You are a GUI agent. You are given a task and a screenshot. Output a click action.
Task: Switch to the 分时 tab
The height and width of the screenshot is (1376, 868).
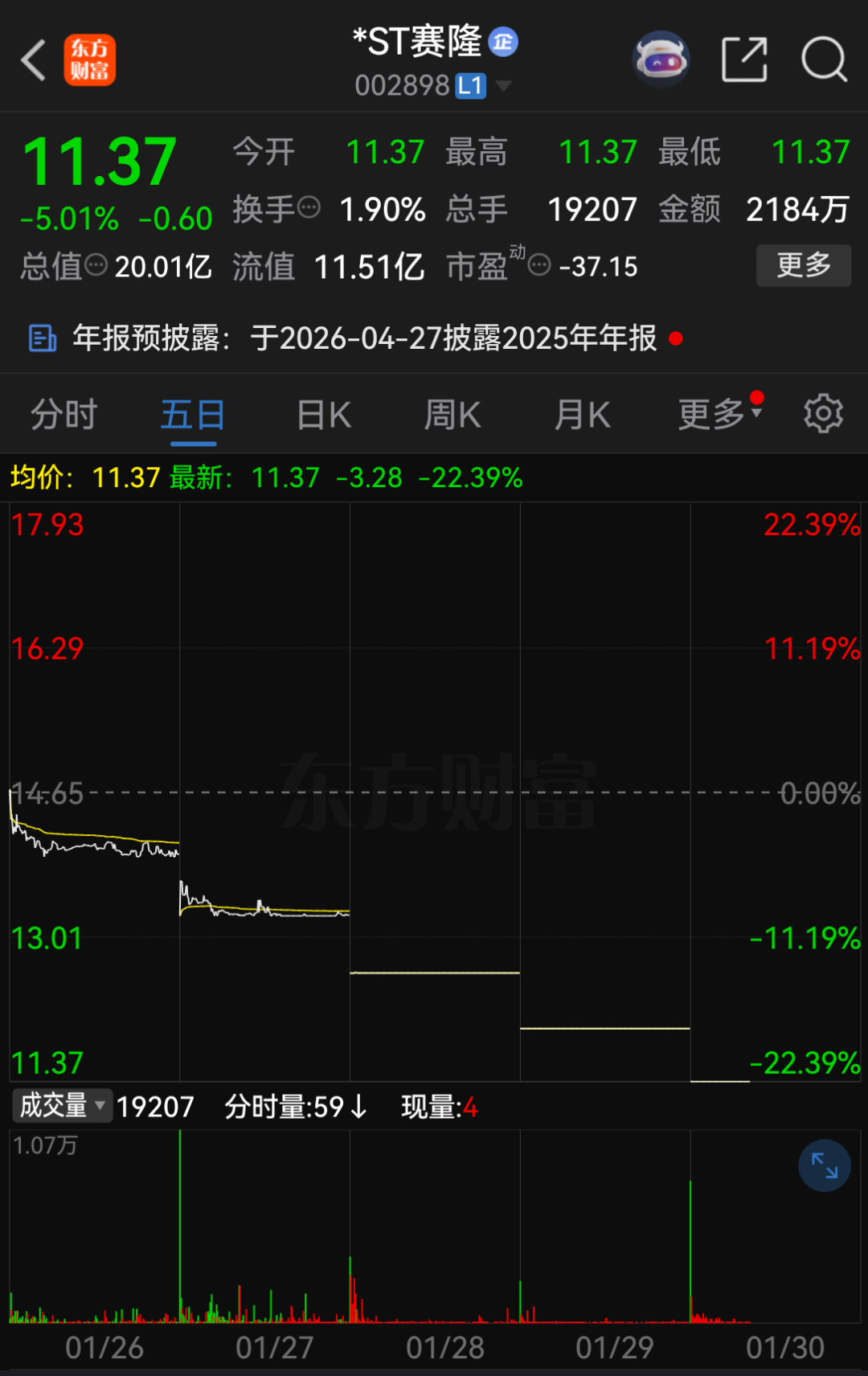point(63,414)
